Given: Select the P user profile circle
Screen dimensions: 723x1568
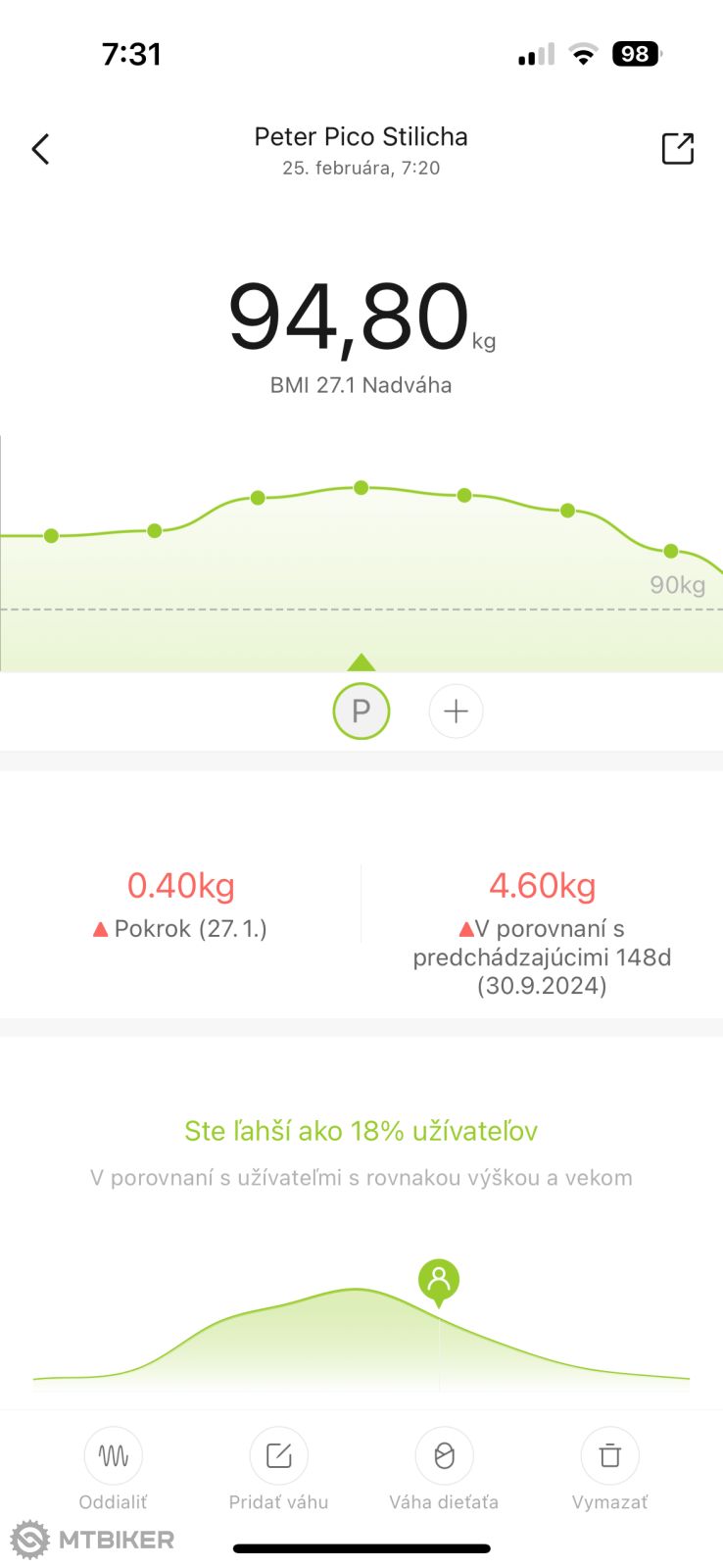Looking at the screenshot, I should click(361, 710).
